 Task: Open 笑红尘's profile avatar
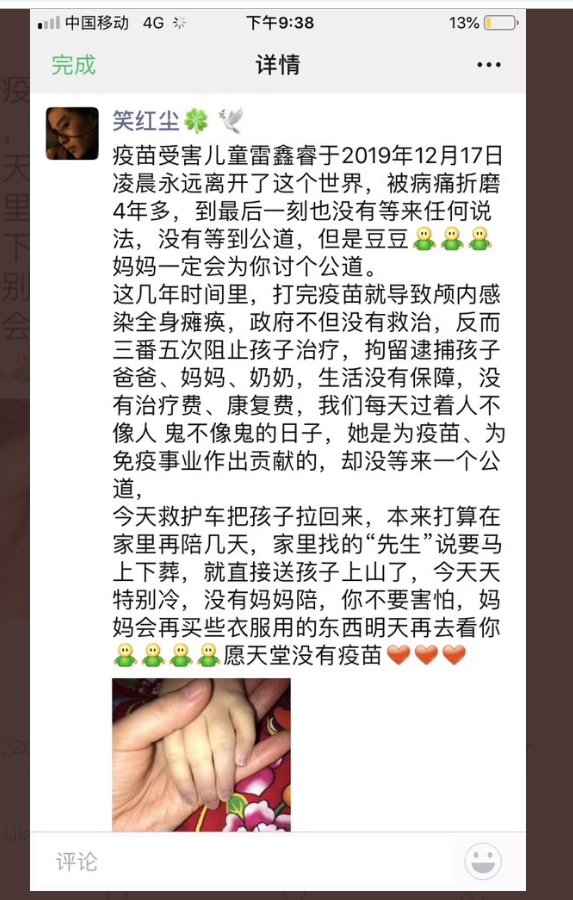[x=72, y=133]
